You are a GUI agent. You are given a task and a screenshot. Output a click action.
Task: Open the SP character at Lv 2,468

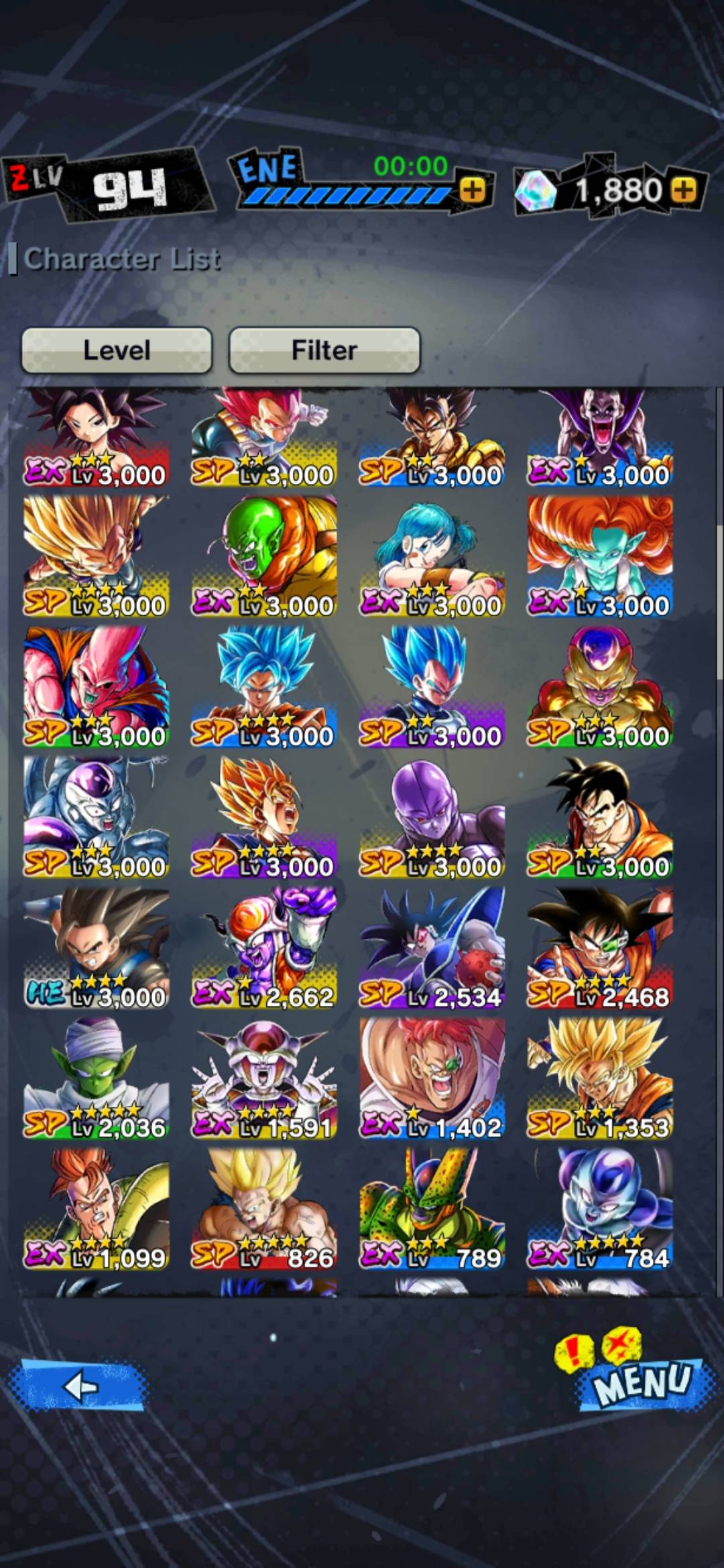click(x=599, y=948)
